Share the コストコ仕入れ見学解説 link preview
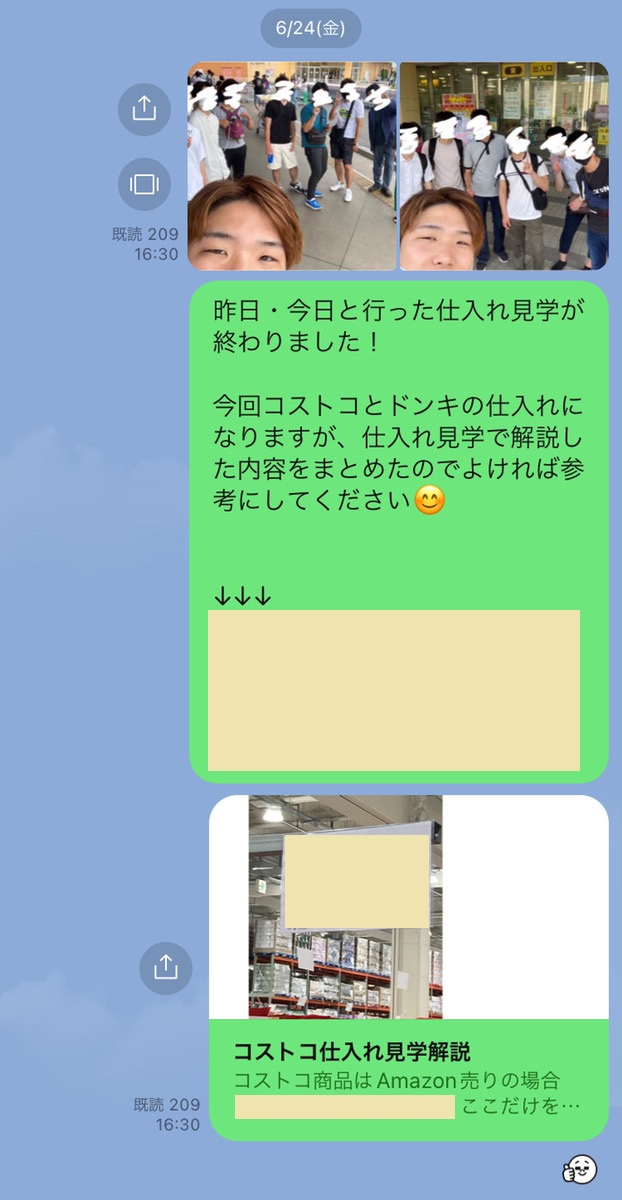The width and height of the screenshot is (622, 1200). click(166, 967)
